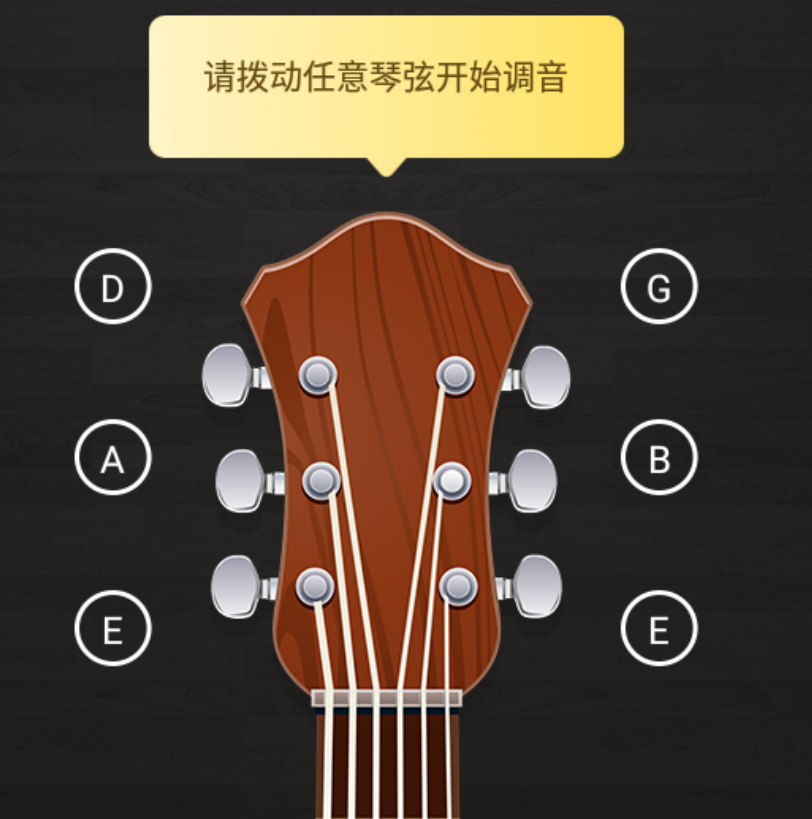Screen dimensions: 812x819
Task: Select the D string note button
Action: pos(112,287)
